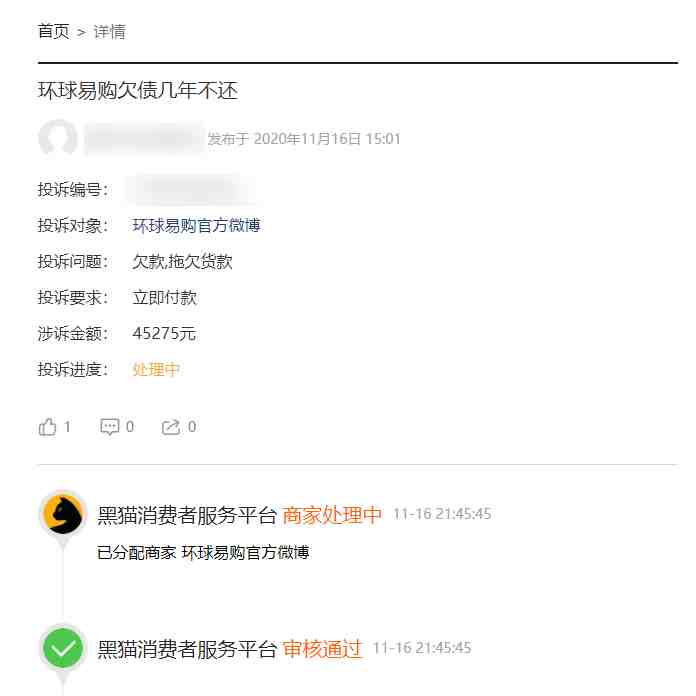
Task: Open the poster's avatar profile
Action: pos(58,139)
